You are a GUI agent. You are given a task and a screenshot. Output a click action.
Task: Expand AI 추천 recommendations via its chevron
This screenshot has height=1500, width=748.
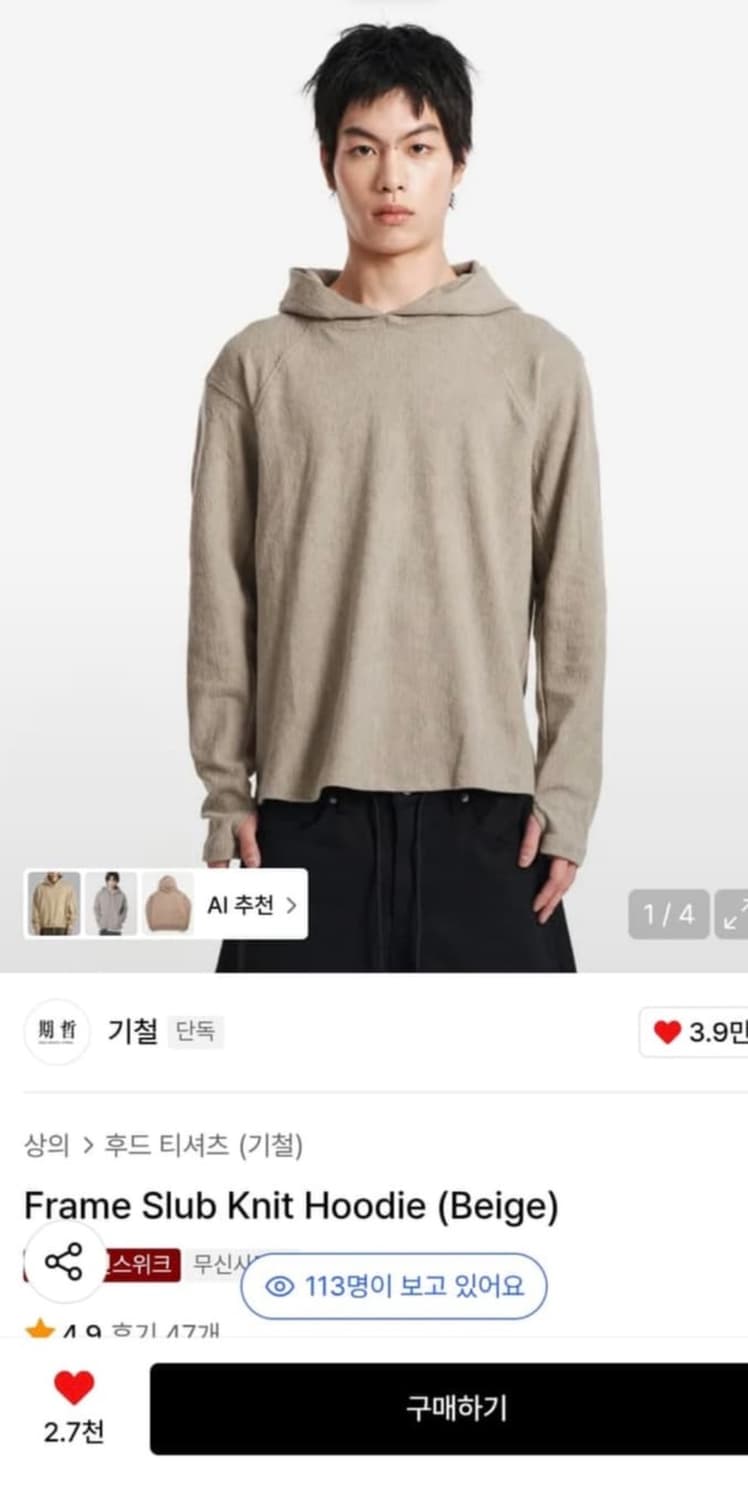tap(290, 904)
